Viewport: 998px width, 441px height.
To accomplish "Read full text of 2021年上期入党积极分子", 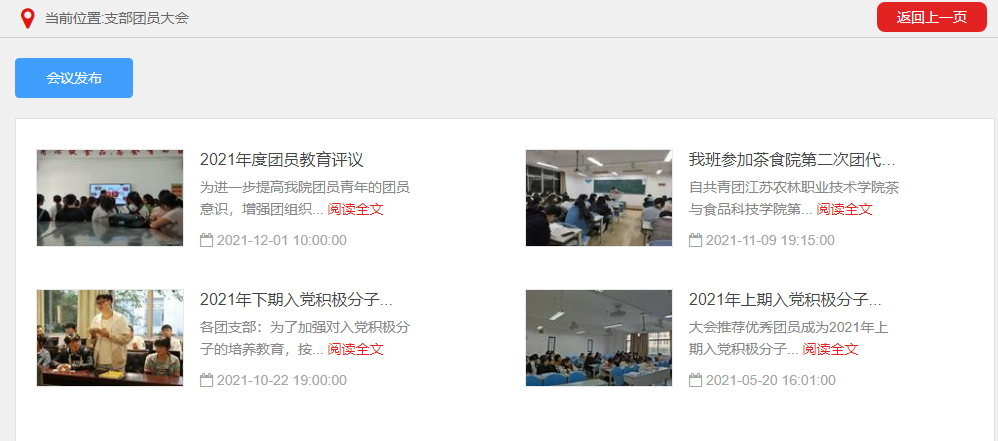I will coord(831,349).
